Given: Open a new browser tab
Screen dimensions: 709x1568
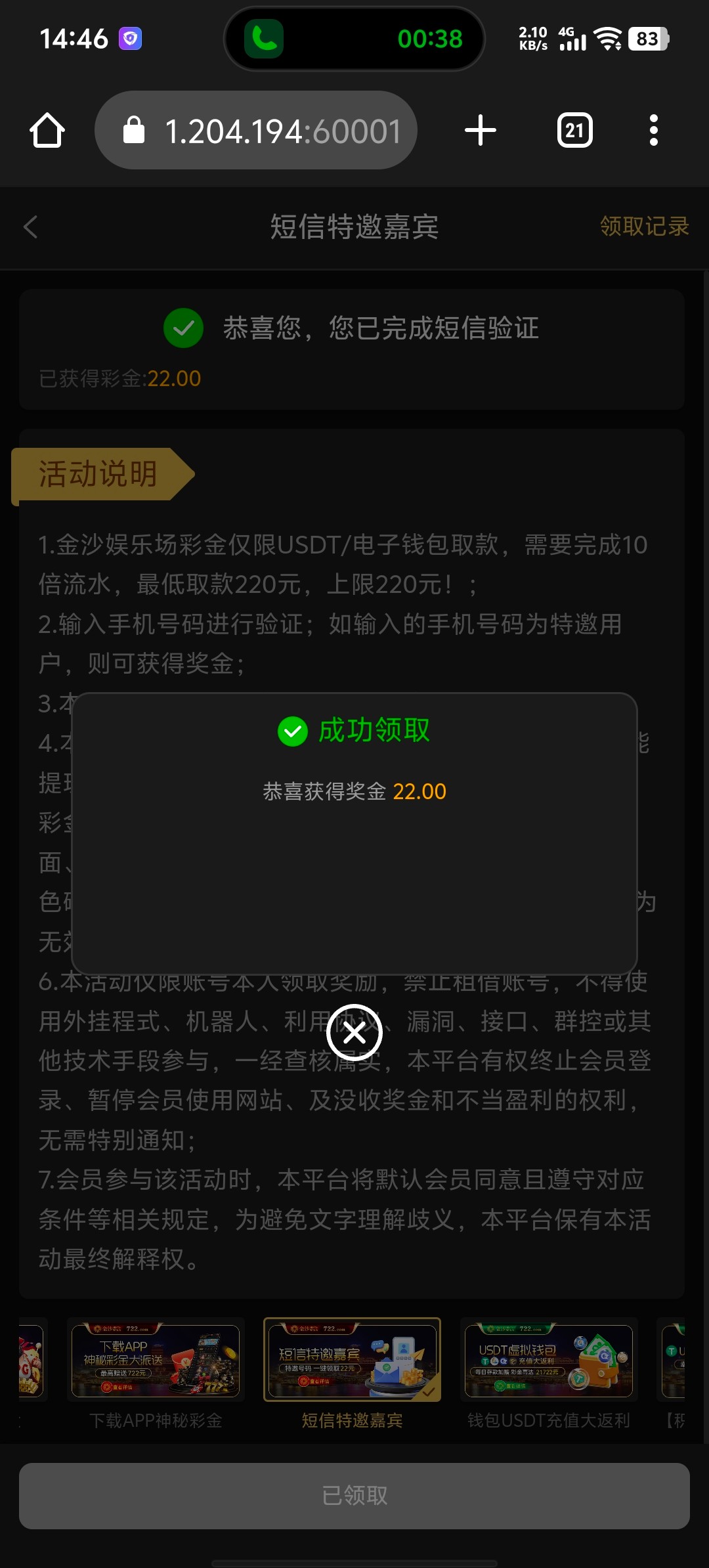Looking at the screenshot, I should click(481, 130).
